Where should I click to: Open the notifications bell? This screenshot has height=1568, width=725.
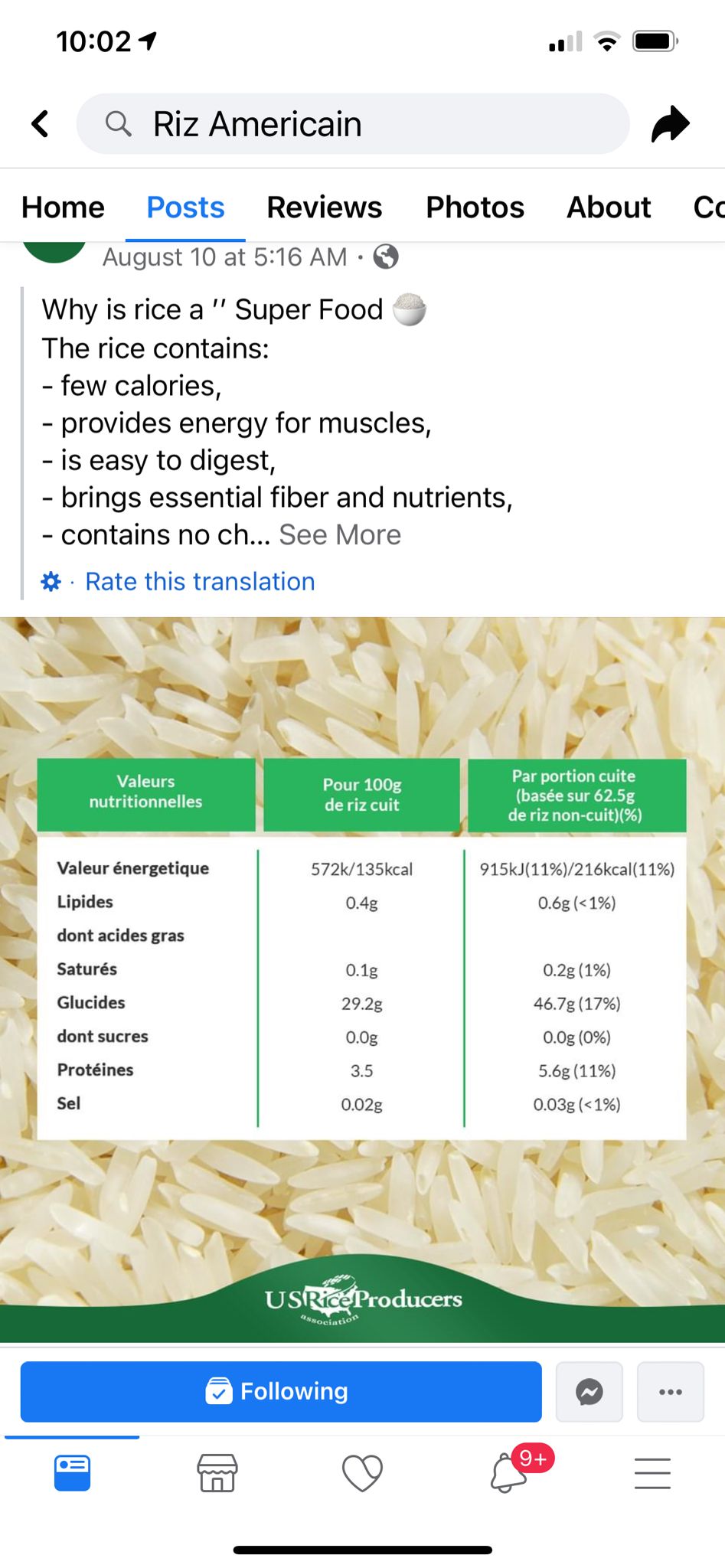[508, 1472]
